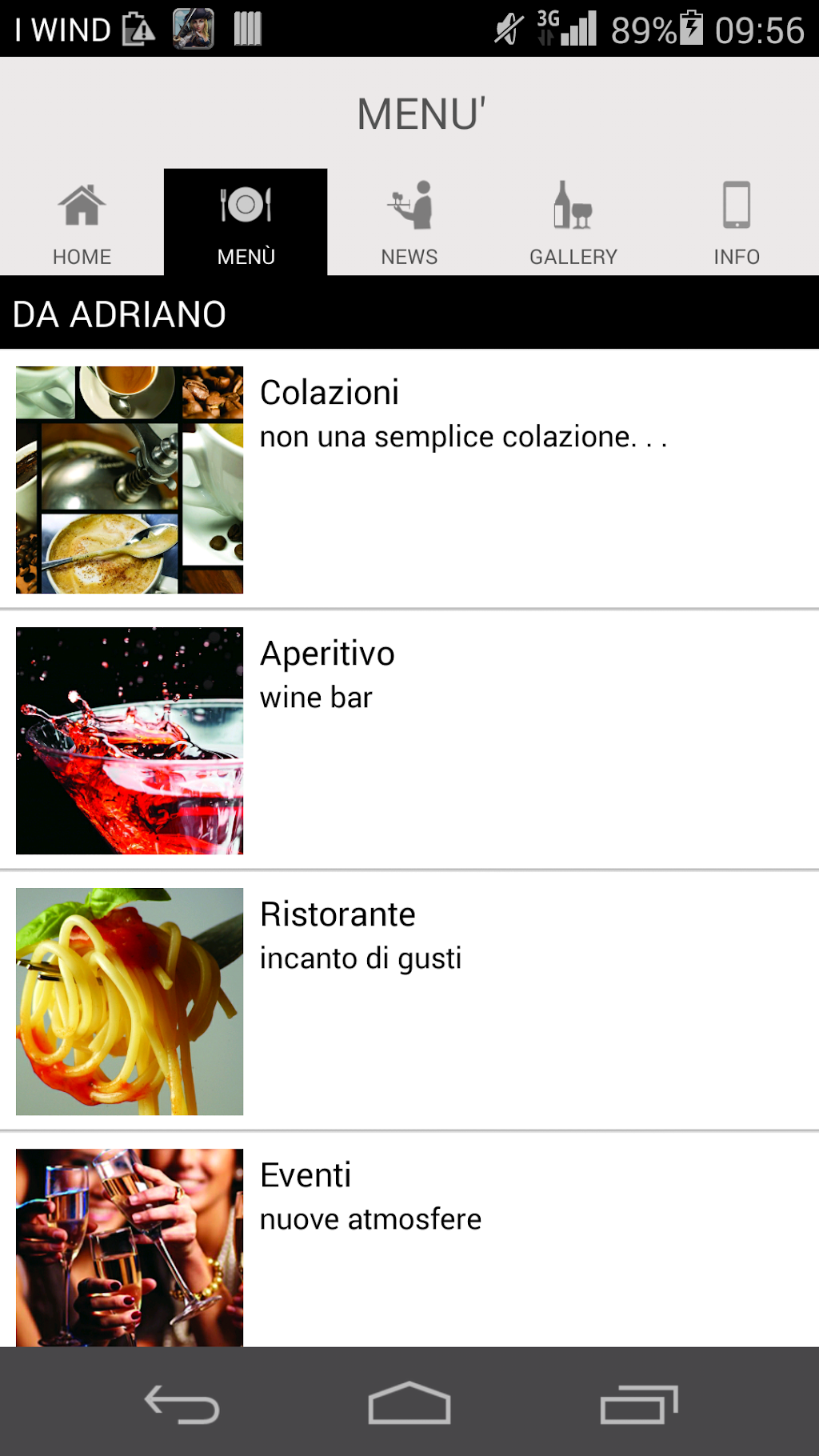819x1456 pixels.
Task: Select the Menù tab
Action: [x=246, y=222]
